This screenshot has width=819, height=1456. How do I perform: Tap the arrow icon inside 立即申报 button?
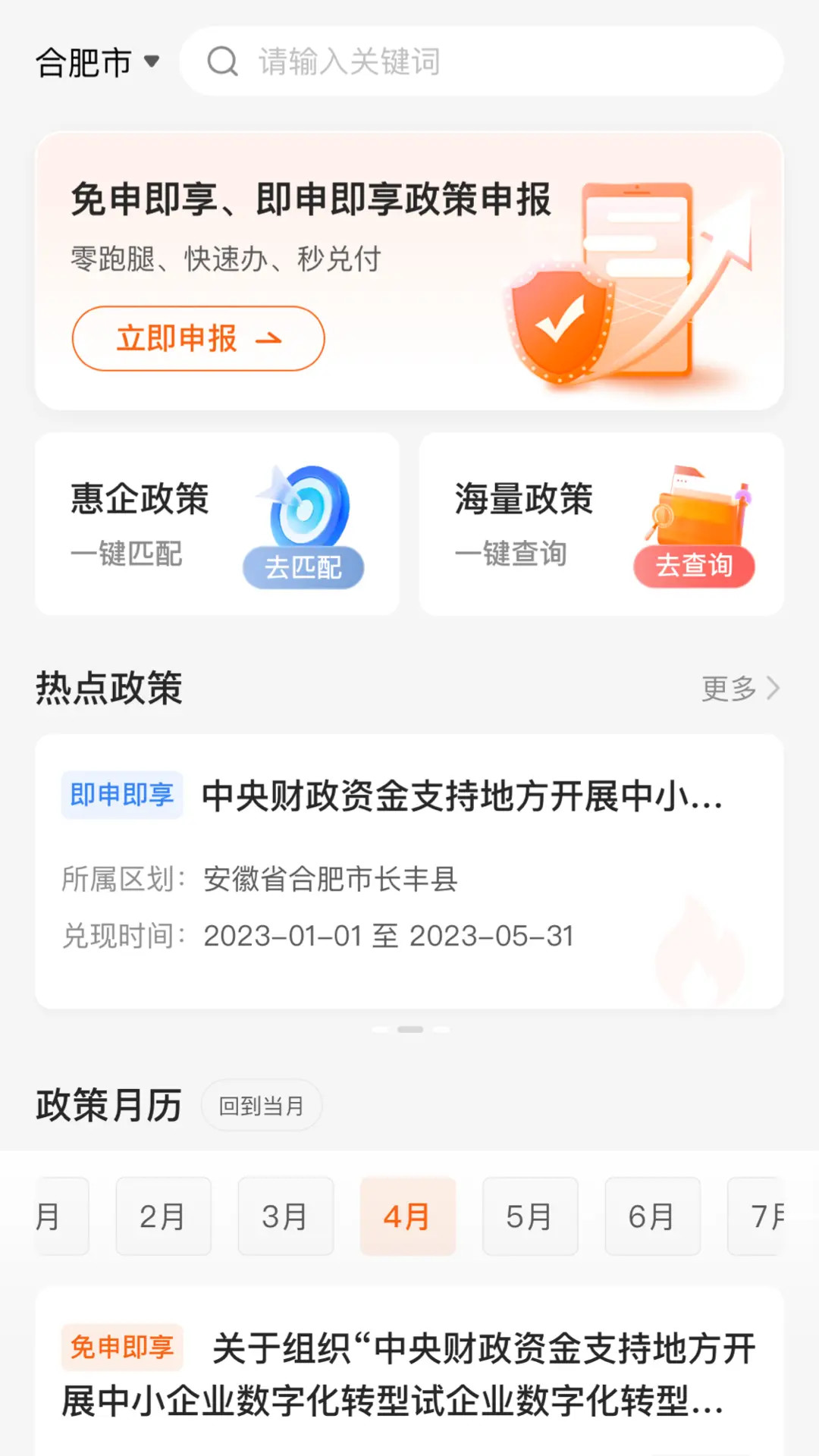pyautogui.click(x=267, y=339)
